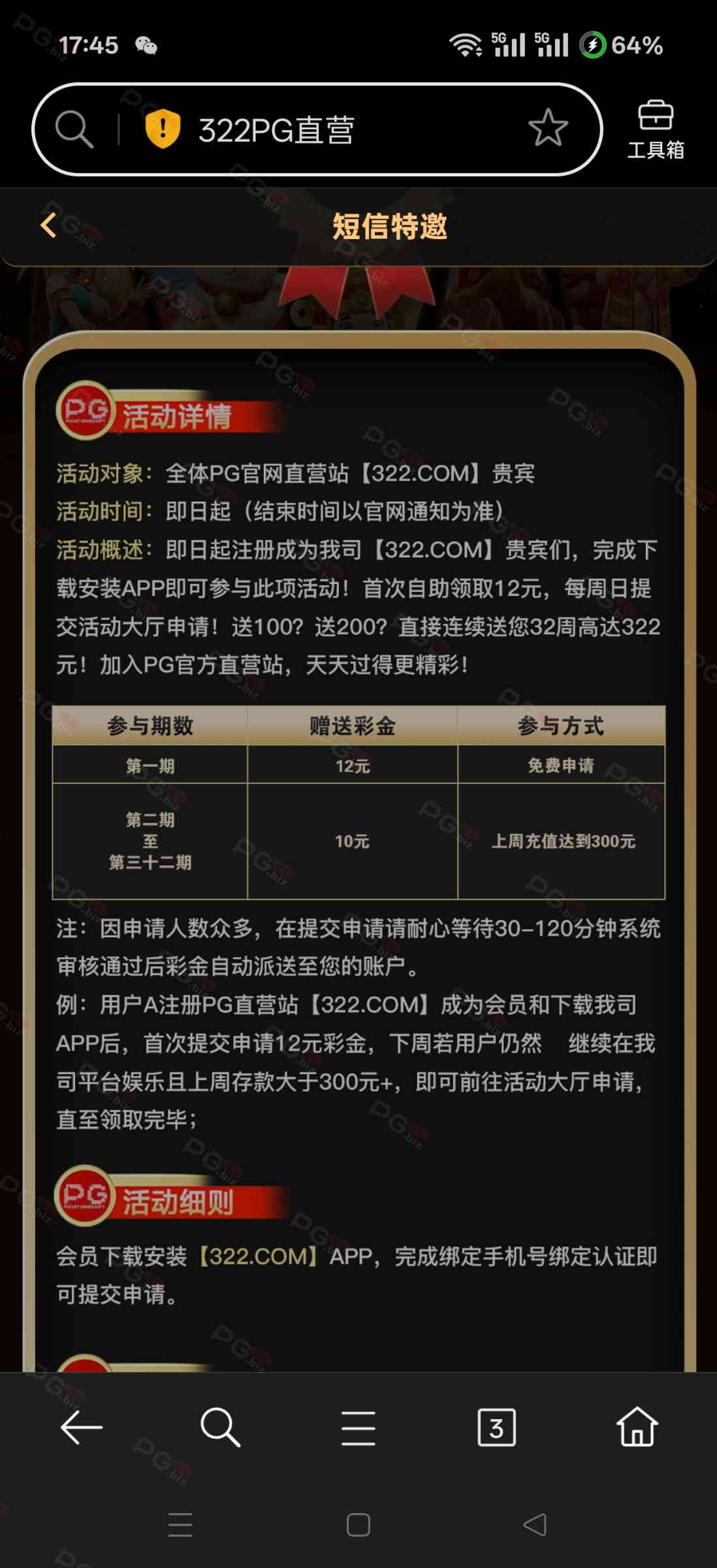Tap the system back triangle

(x=535, y=1525)
